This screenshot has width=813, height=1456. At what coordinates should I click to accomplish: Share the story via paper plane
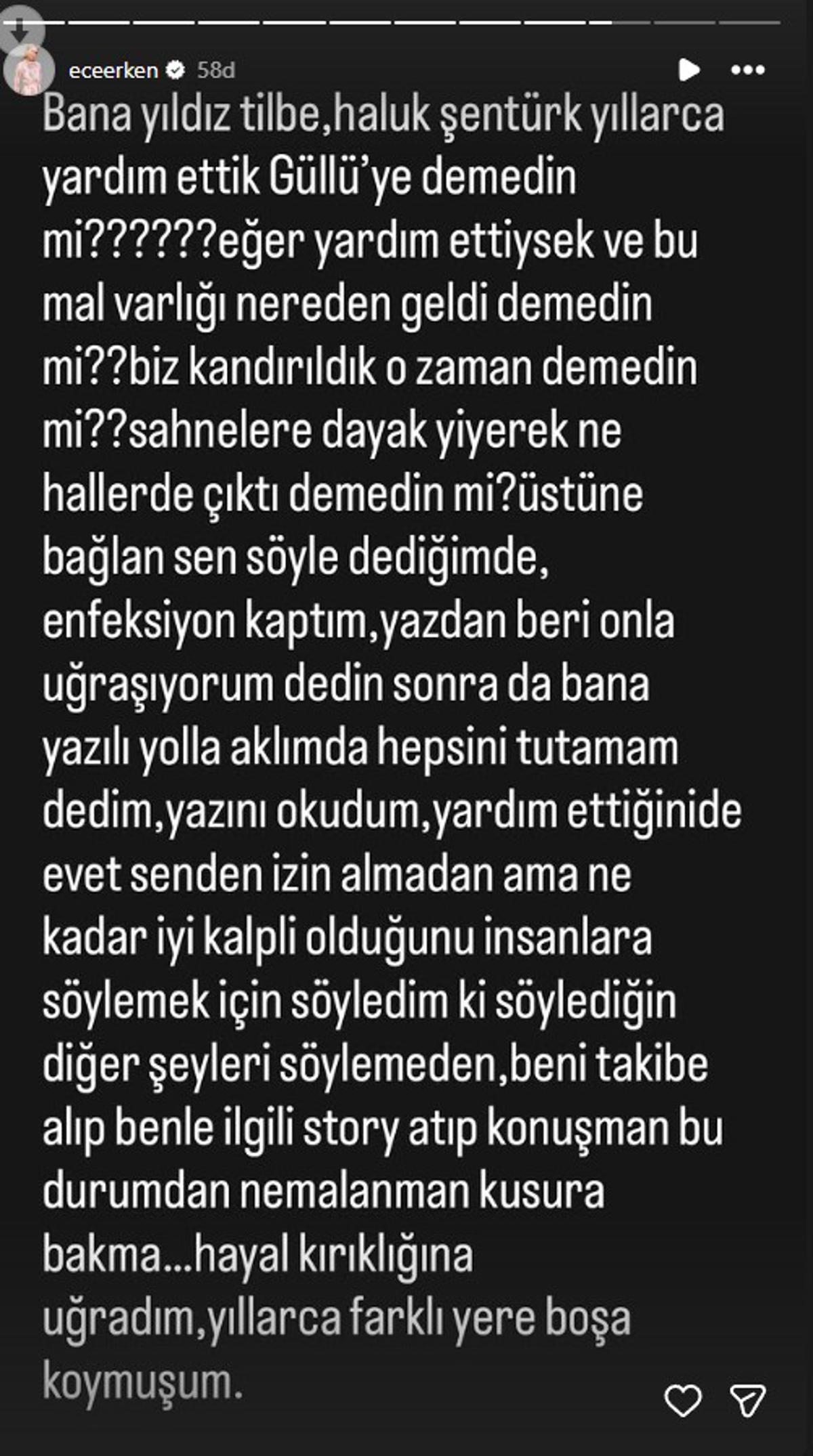pos(747,1400)
